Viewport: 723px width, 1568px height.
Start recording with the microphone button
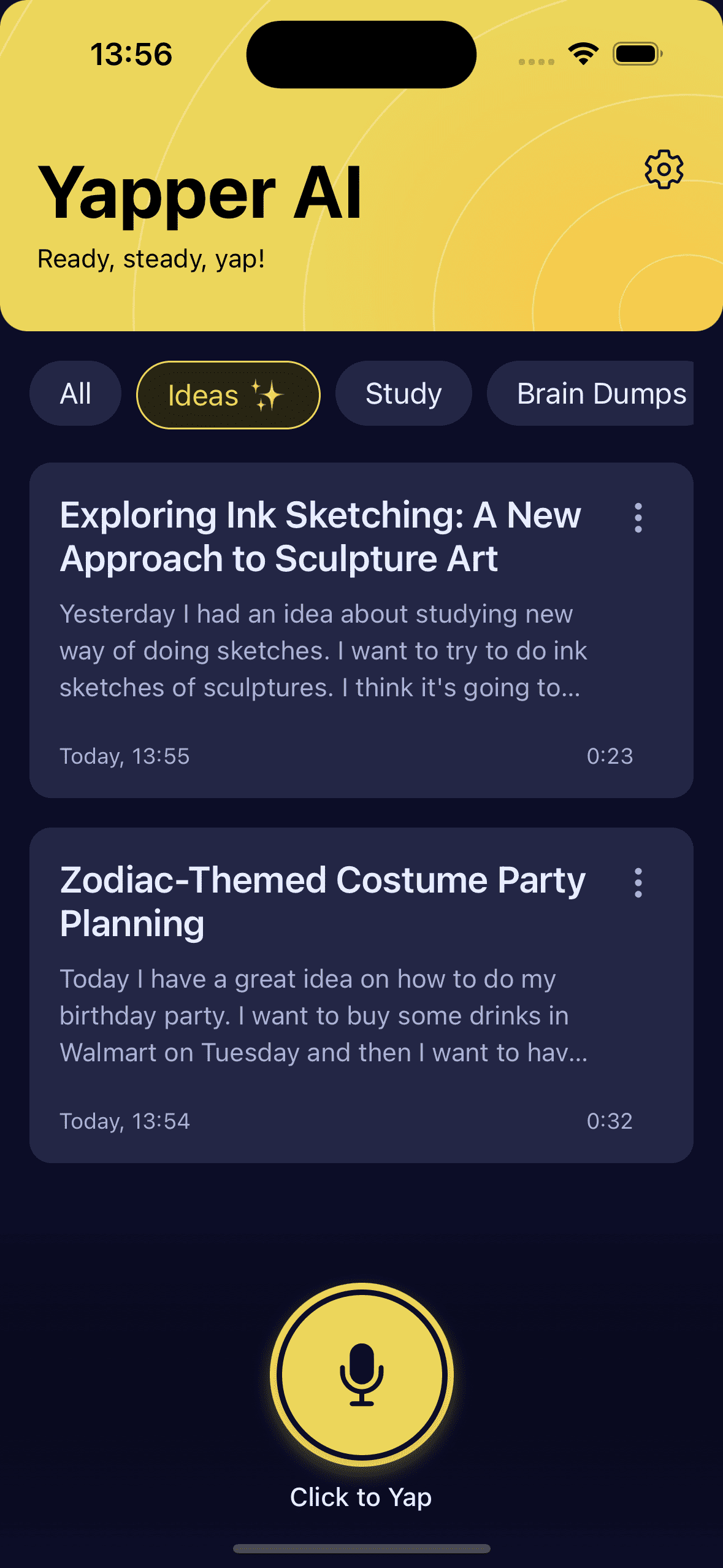click(362, 1374)
